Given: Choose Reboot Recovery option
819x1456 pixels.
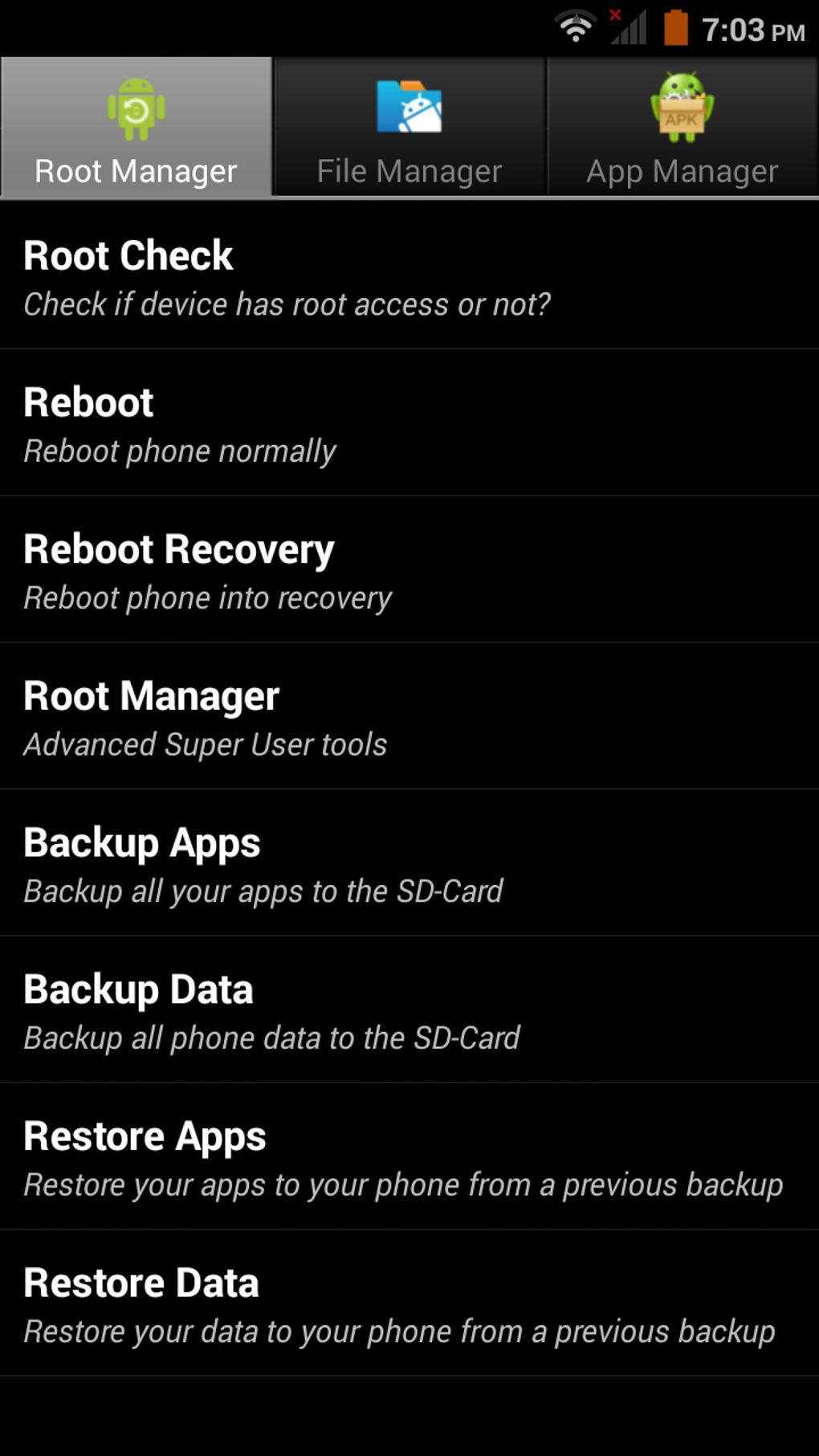Looking at the screenshot, I should pyautogui.click(x=409, y=569).
